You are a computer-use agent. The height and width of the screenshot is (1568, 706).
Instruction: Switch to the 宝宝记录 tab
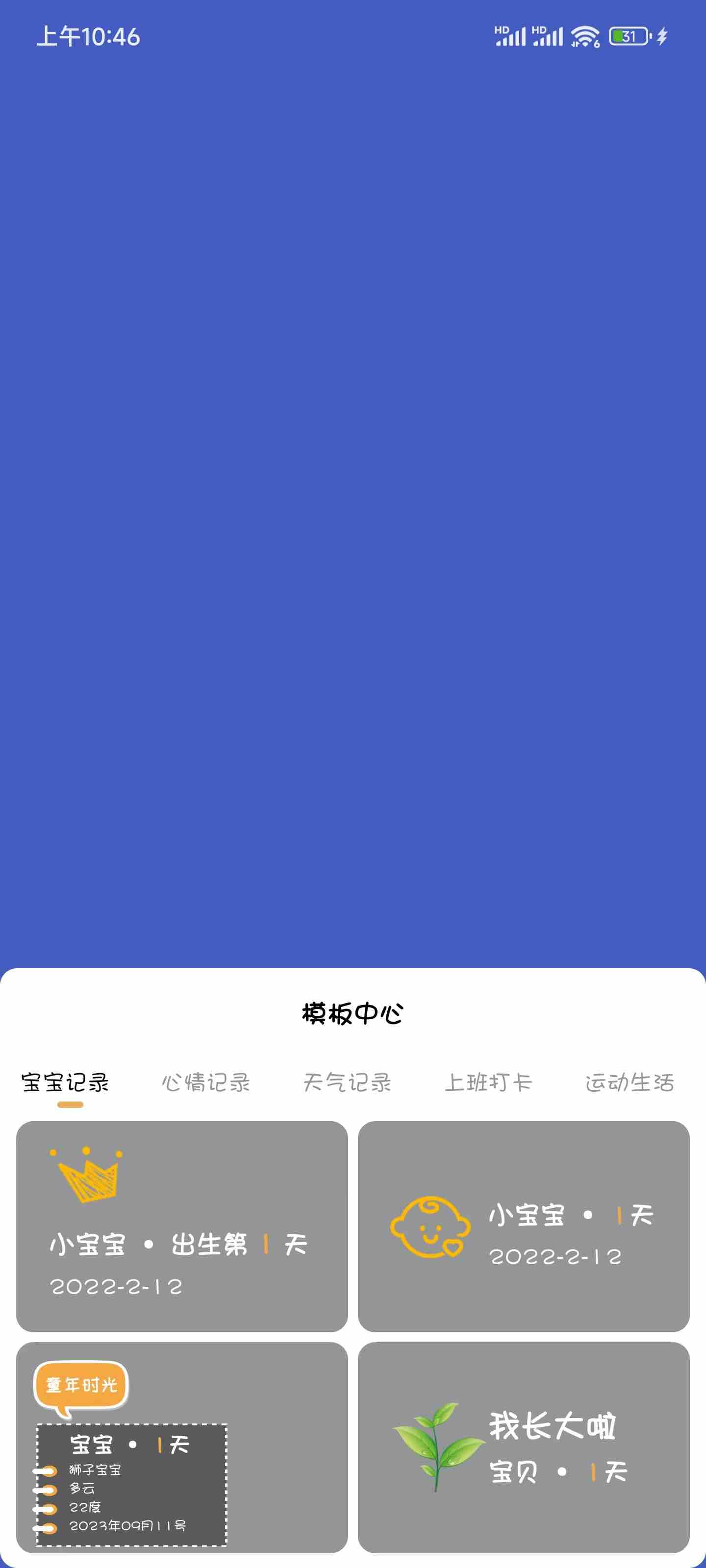(x=65, y=1083)
